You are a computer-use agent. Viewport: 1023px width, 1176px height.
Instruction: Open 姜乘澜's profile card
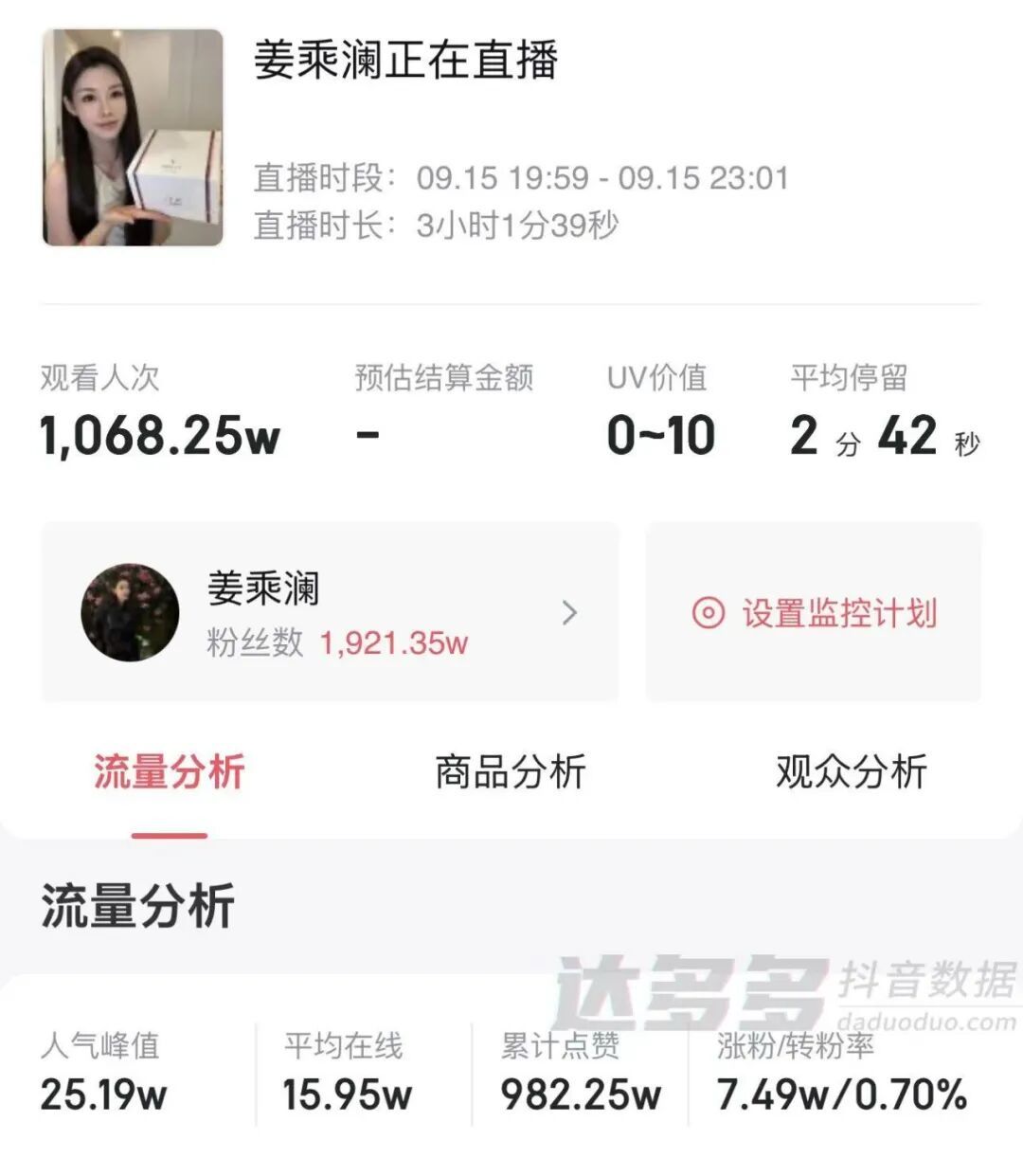(330, 612)
